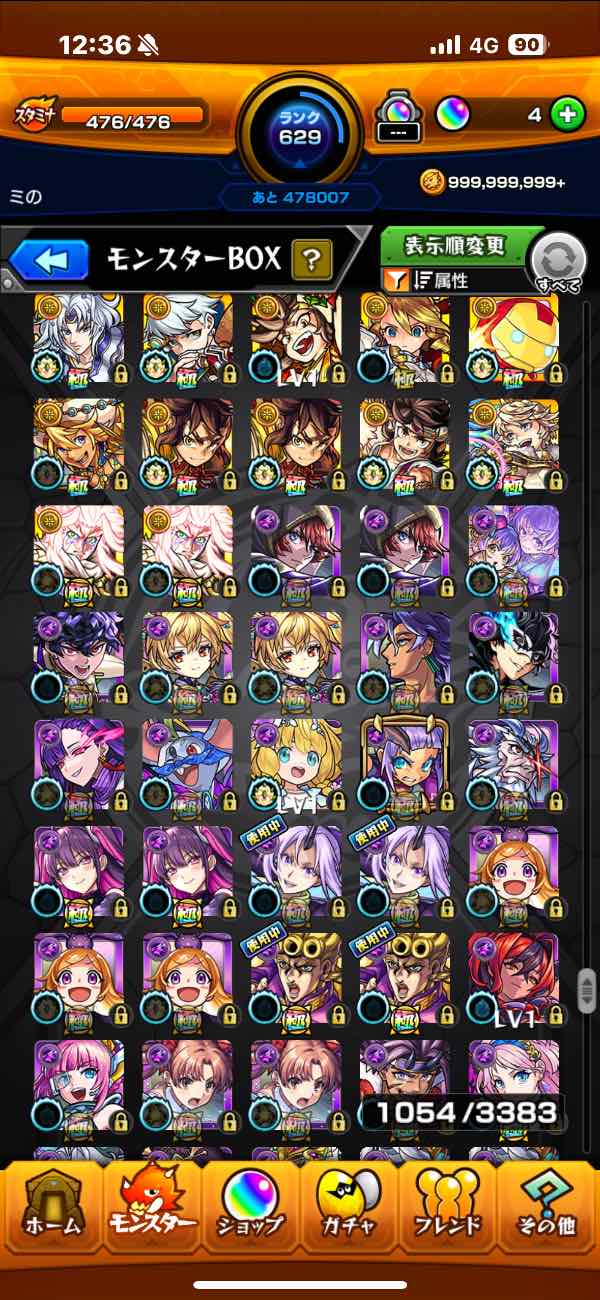600x1300 pixels.
Task: Open the question mark help button
Action: click(x=312, y=261)
